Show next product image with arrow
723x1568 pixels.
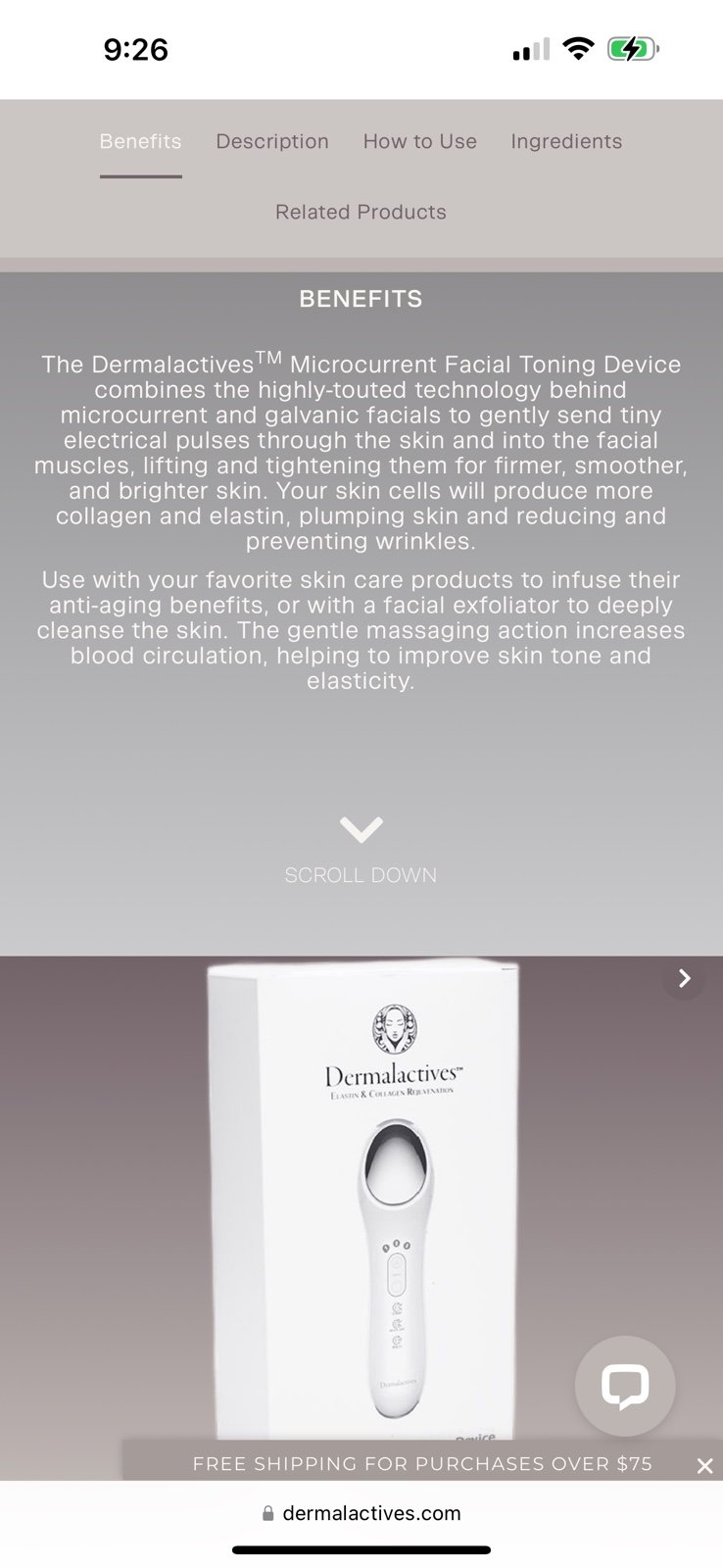tap(684, 978)
